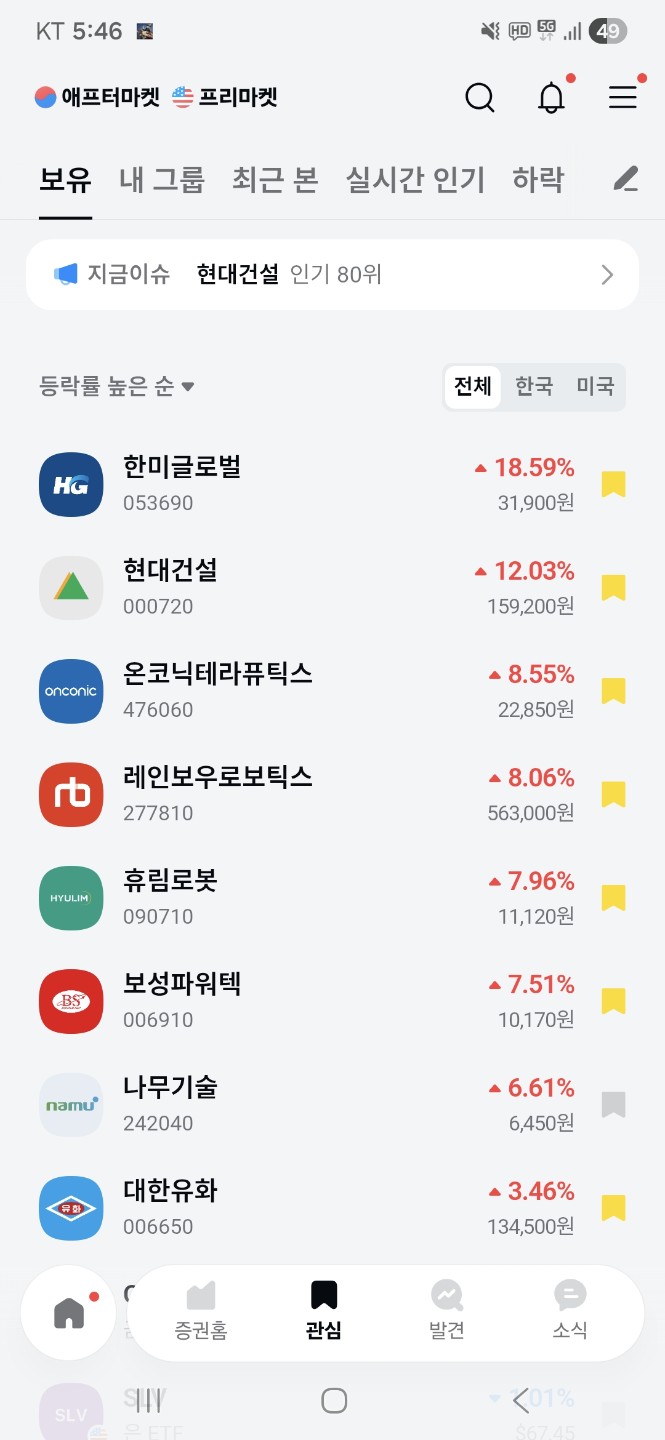Open the 온코닉테라퓨틱스 stock row
Screen dimensions: 665x1440
click(300, 691)
